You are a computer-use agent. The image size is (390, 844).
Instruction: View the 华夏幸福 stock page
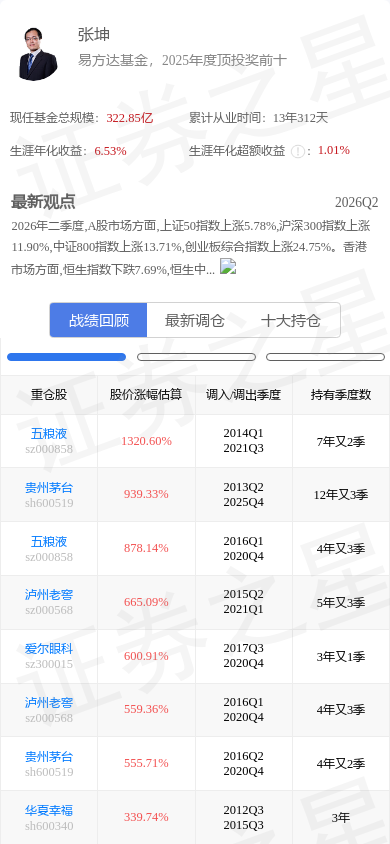click(49, 811)
